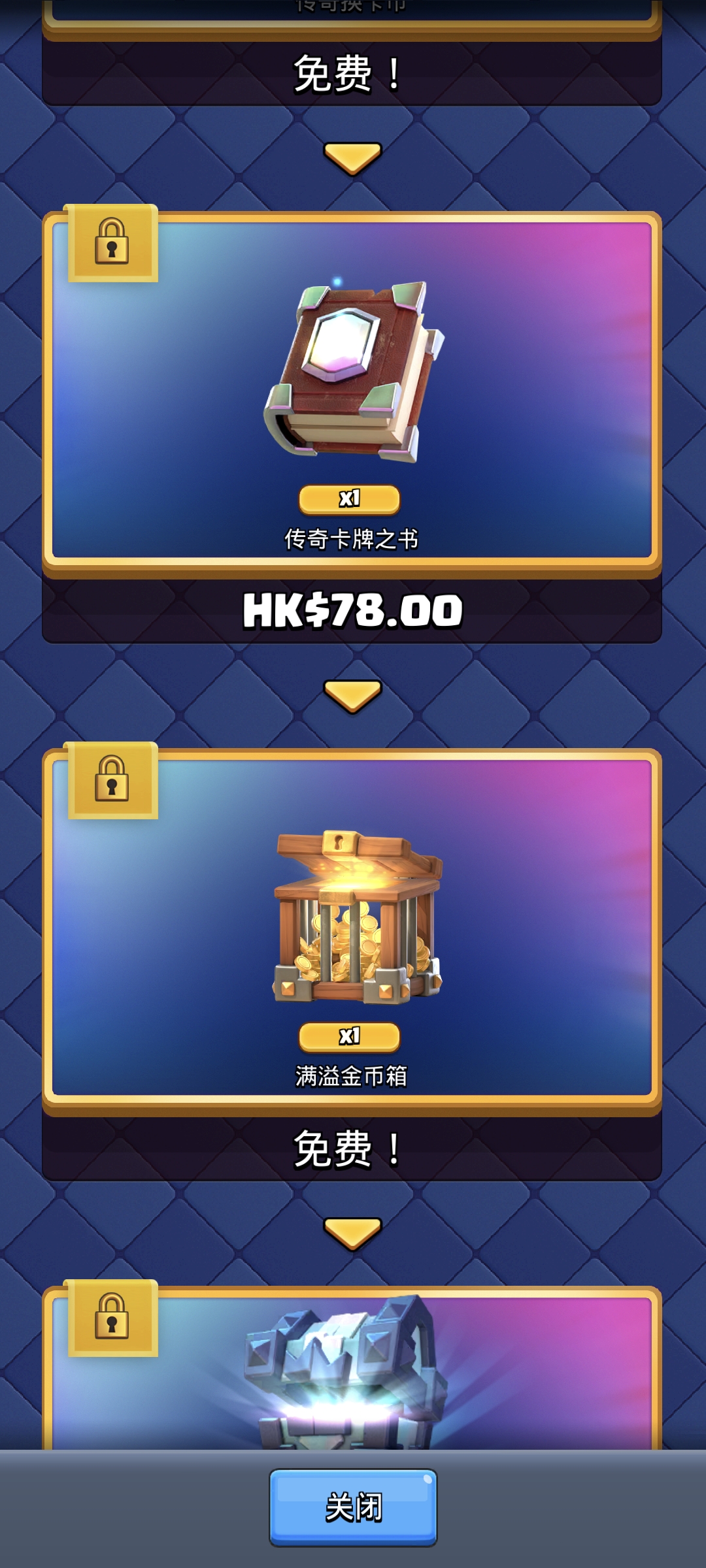Screen dimensions: 706x1568
Task: Claim the free 满溢金币箱 reward
Action: coord(352,1149)
